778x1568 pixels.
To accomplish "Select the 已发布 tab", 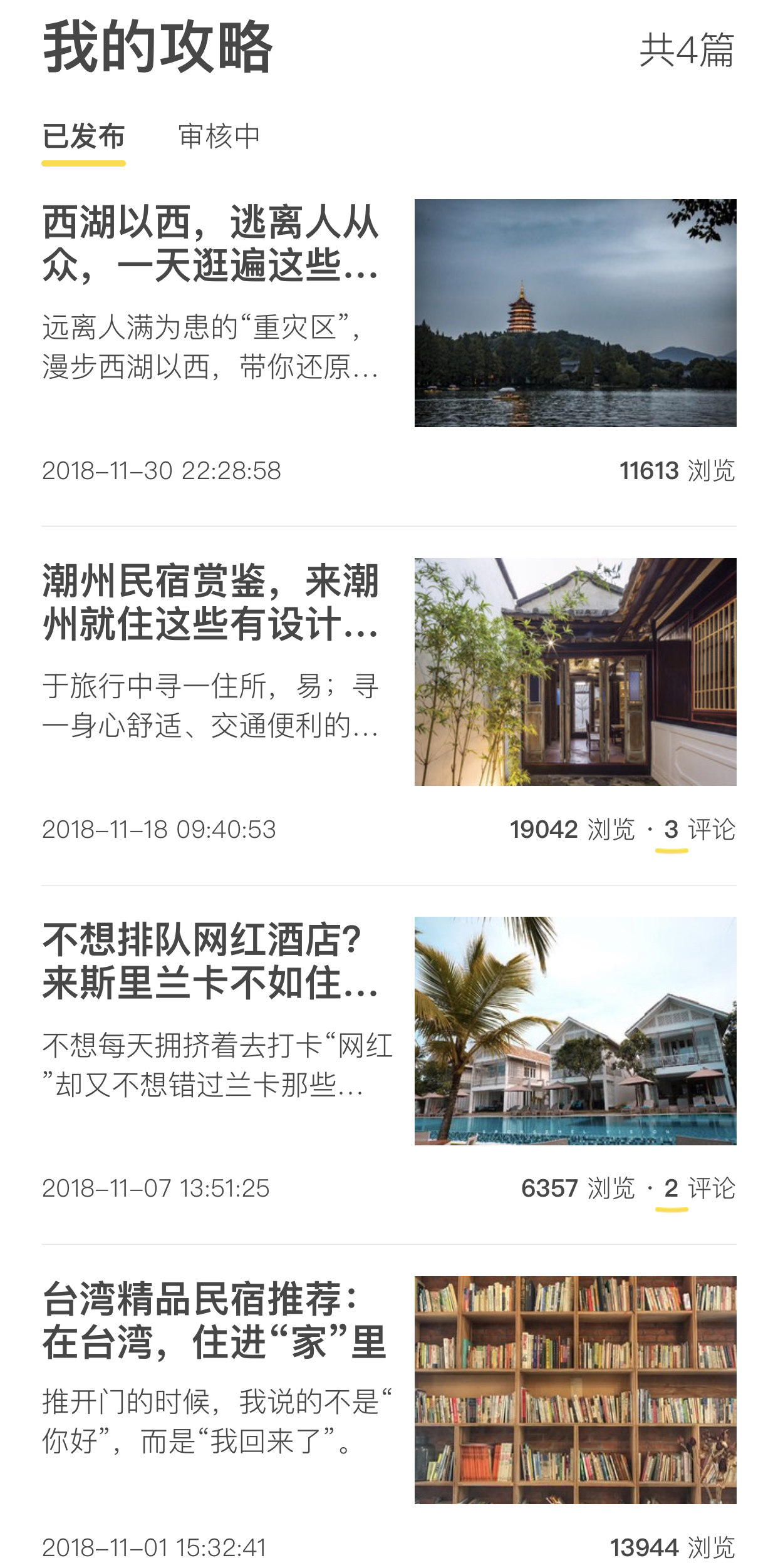I will pos(84,137).
